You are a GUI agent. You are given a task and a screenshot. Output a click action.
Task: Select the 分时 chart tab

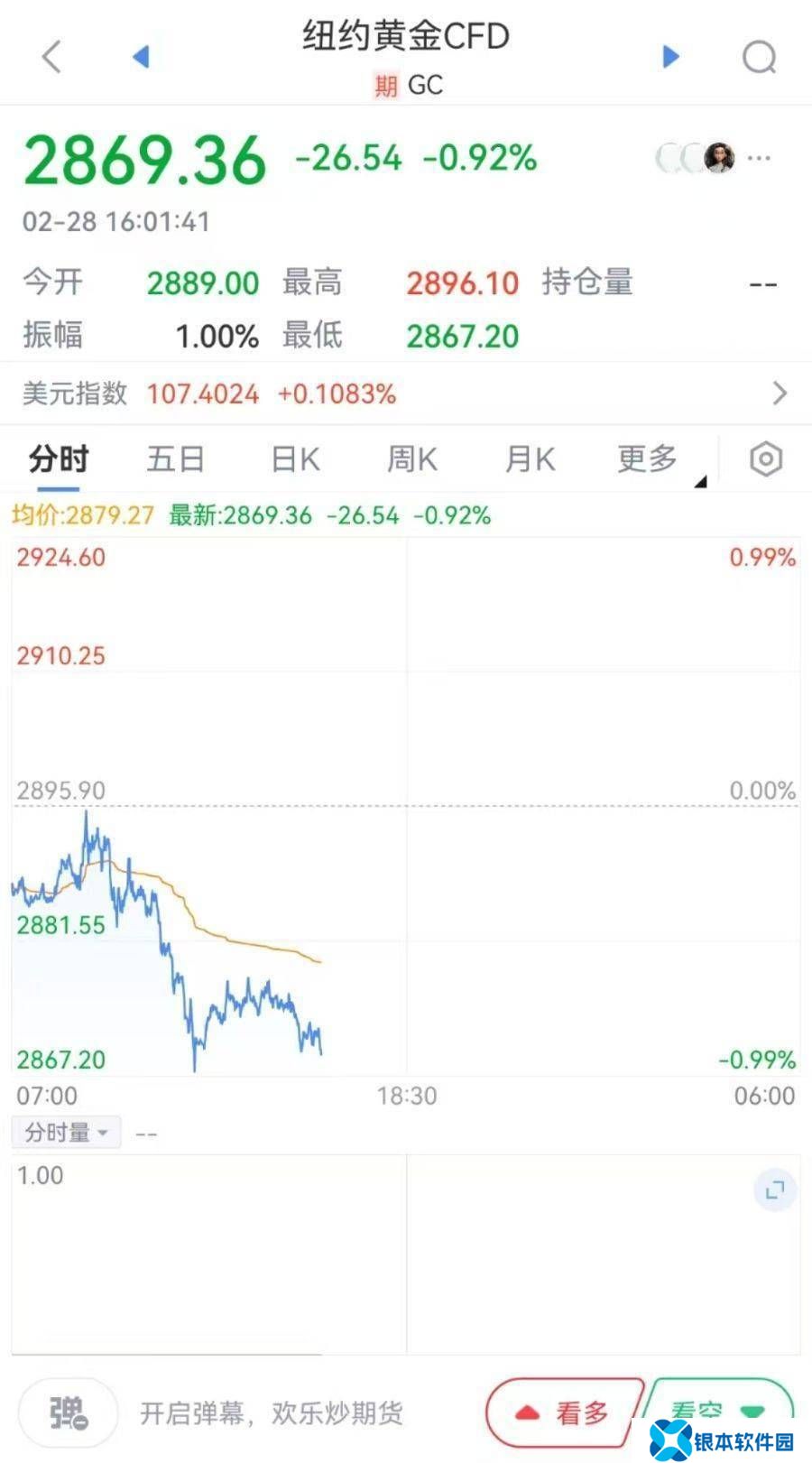tap(59, 459)
